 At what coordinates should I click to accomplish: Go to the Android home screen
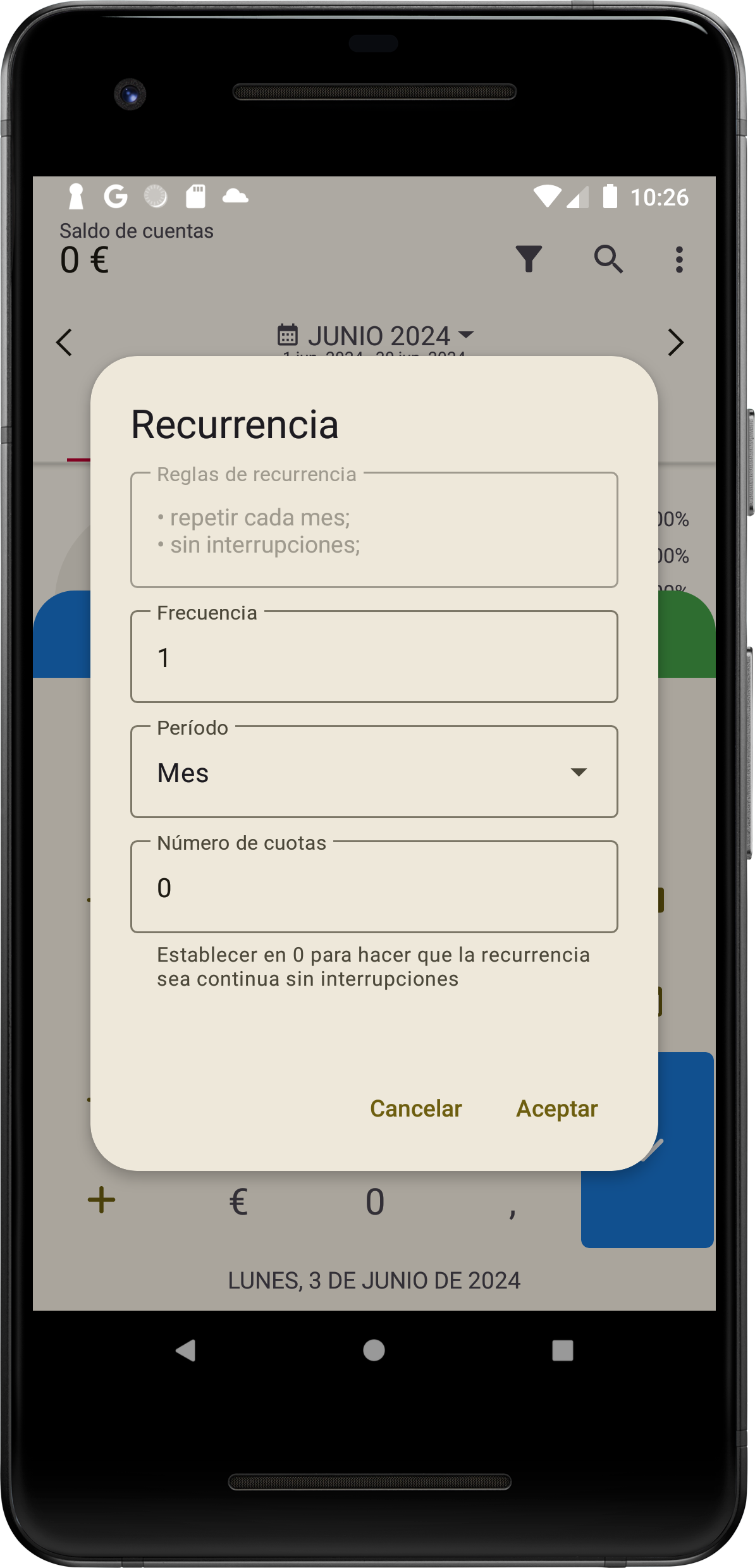(x=374, y=1351)
